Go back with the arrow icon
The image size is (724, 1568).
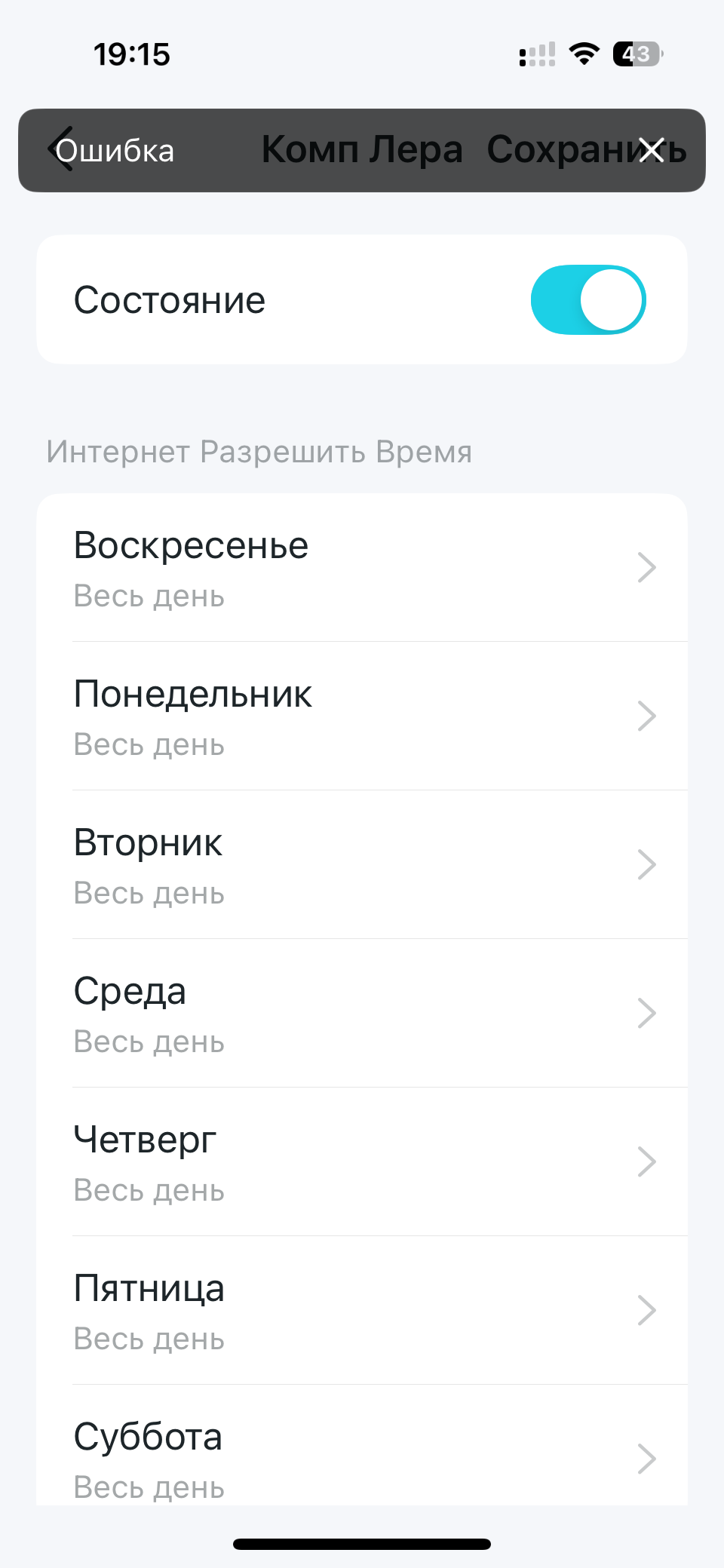(x=60, y=149)
